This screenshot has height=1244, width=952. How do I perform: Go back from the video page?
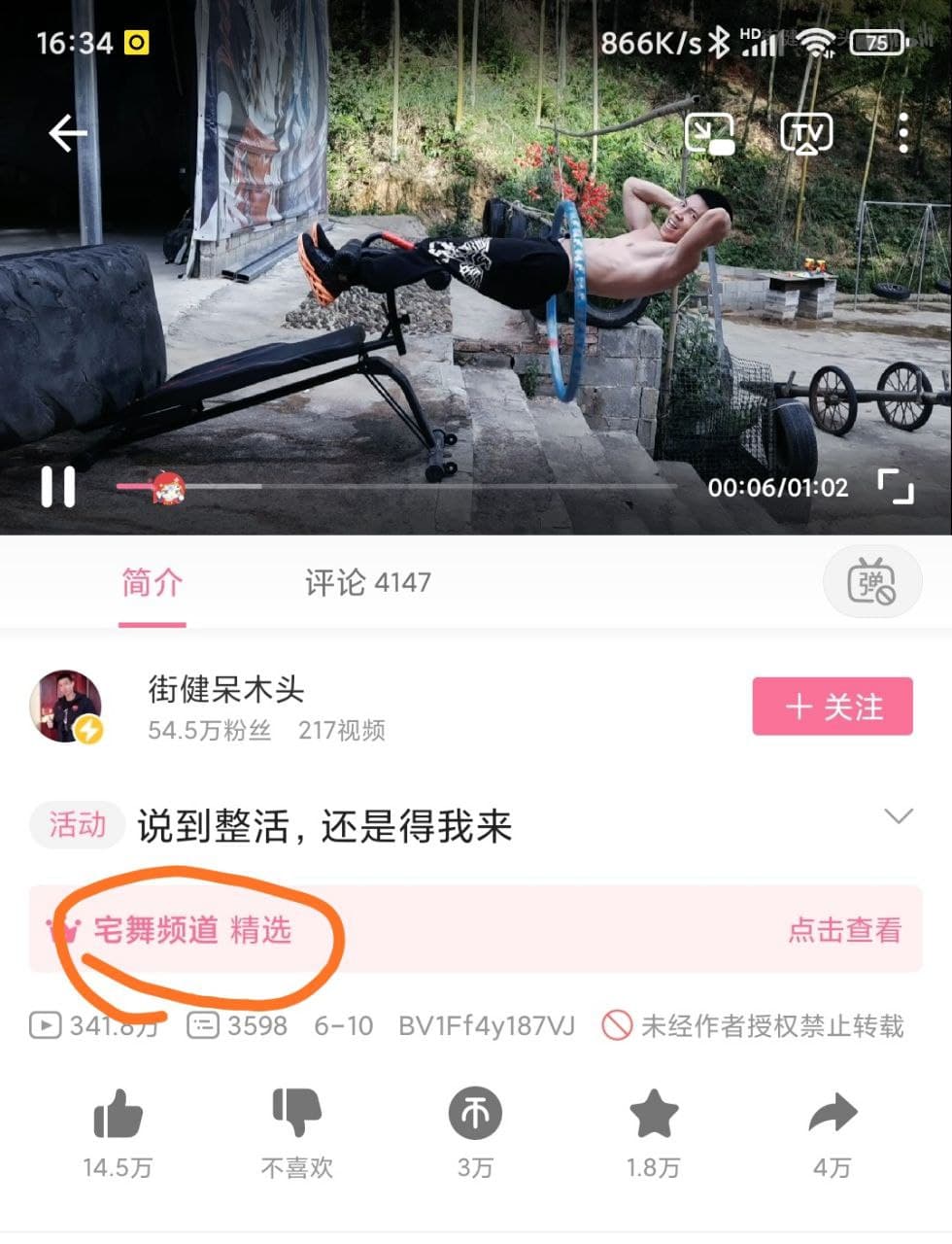tap(68, 133)
